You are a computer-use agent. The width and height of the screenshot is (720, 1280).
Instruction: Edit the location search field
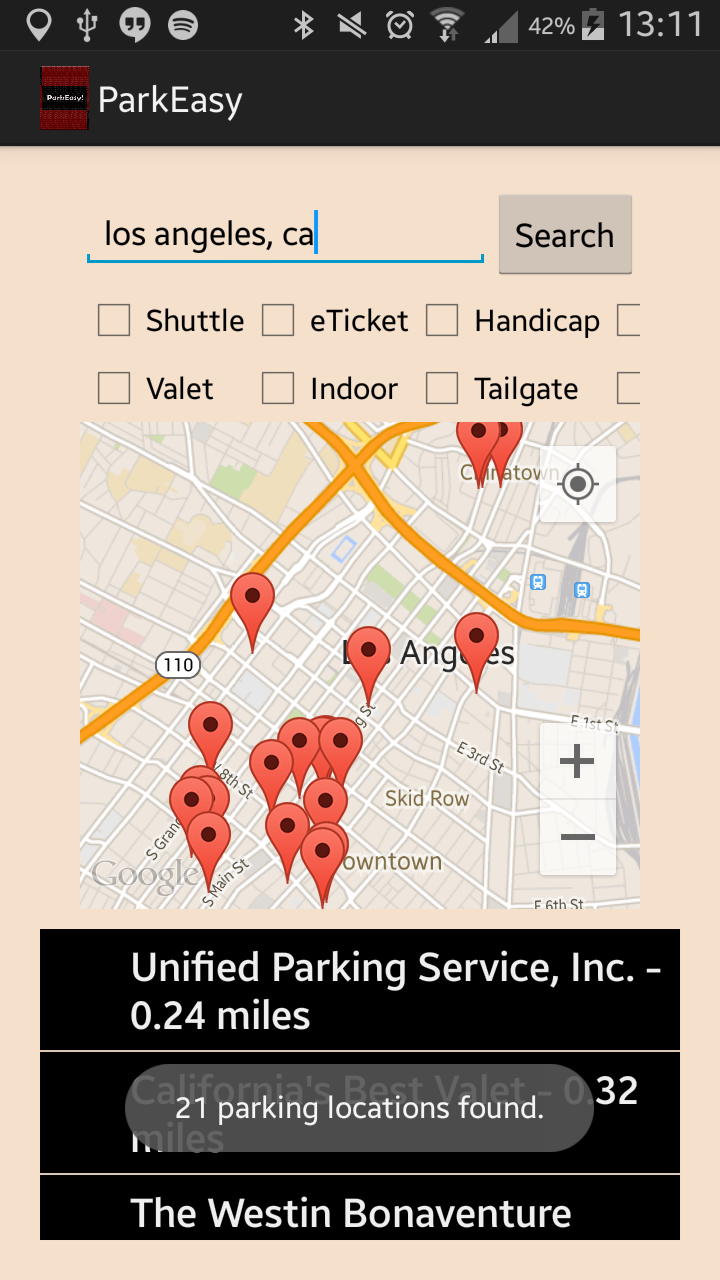(285, 235)
